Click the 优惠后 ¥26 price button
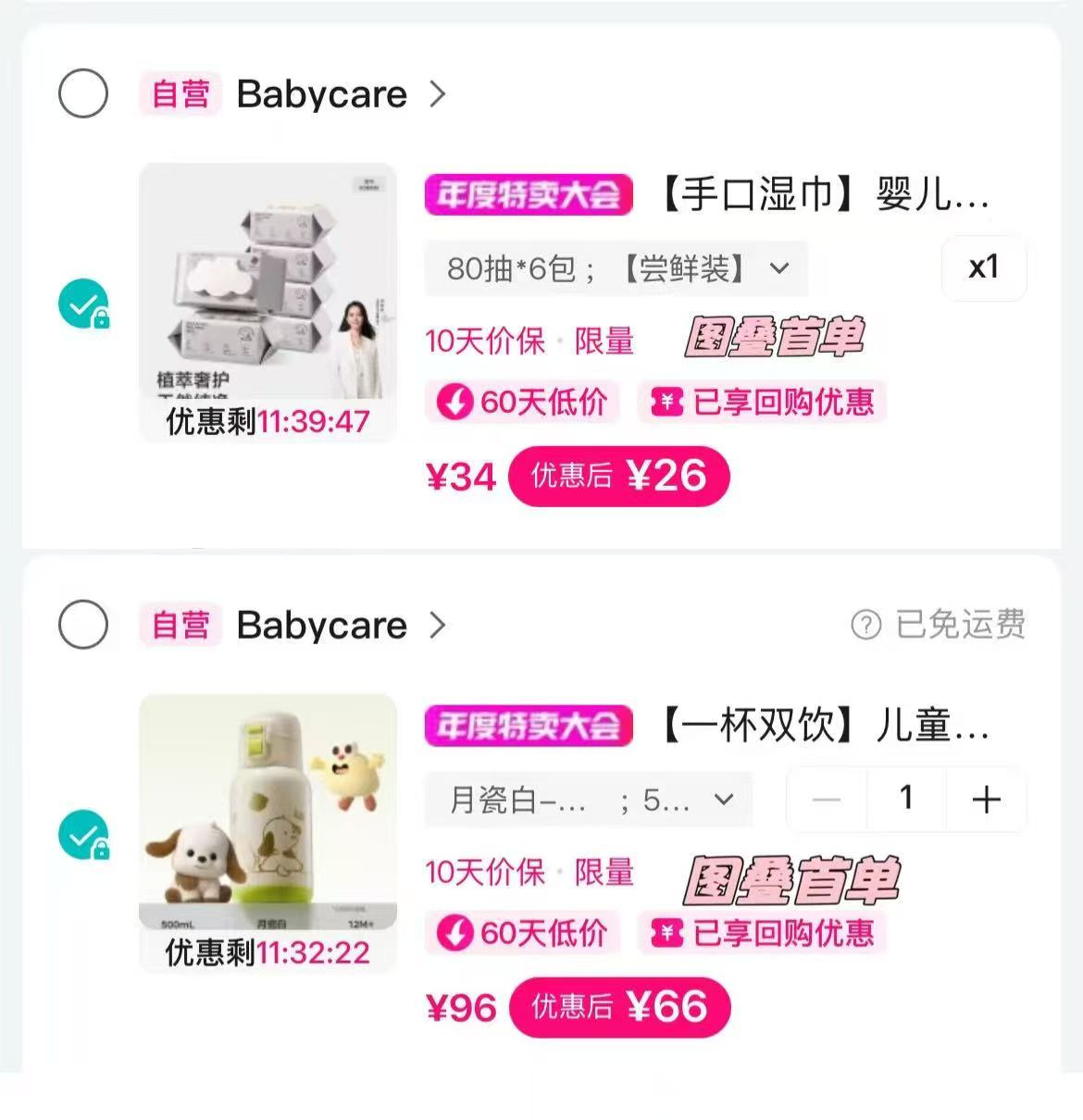Viewport: 1083px width, 1120px height. [x=618, y=477]
